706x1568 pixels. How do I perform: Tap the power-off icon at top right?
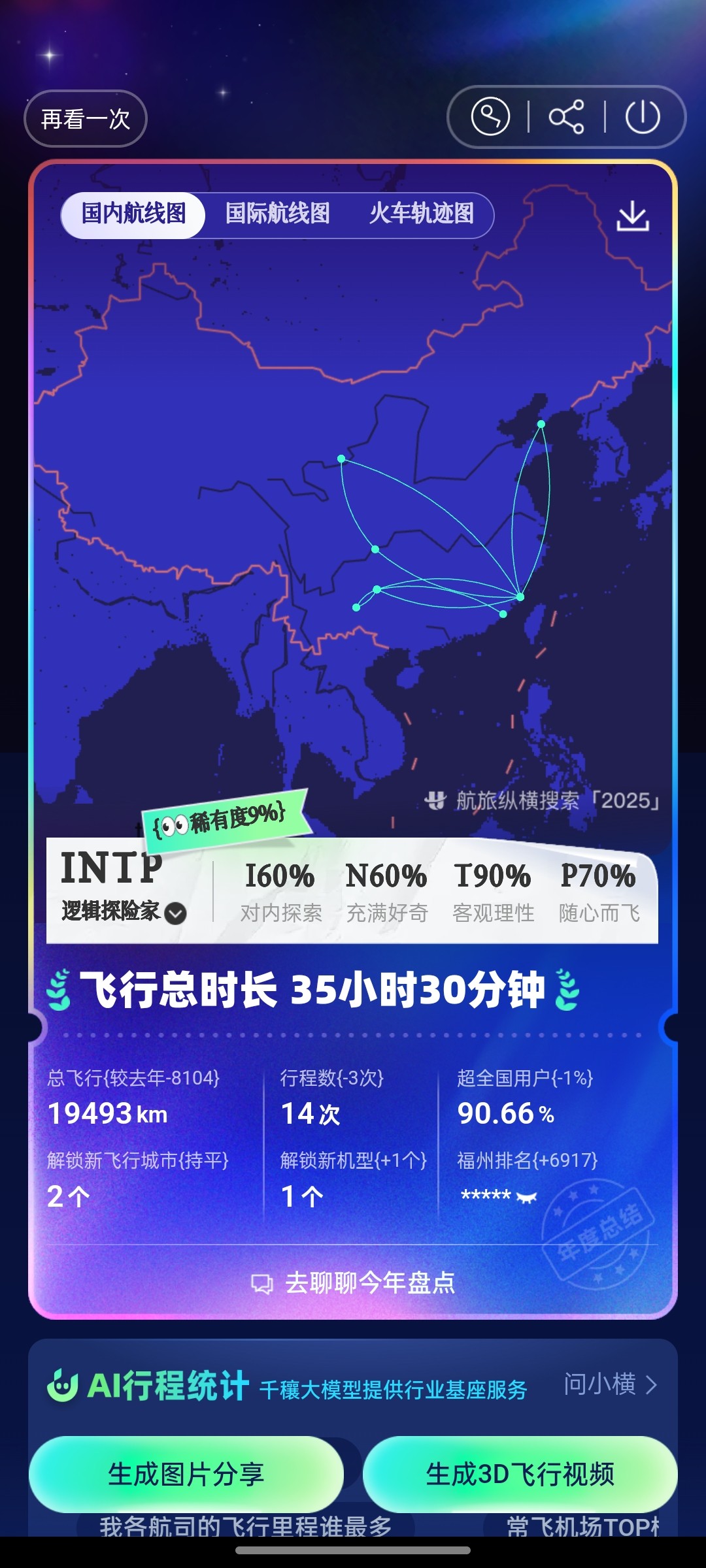click(643, 118)
